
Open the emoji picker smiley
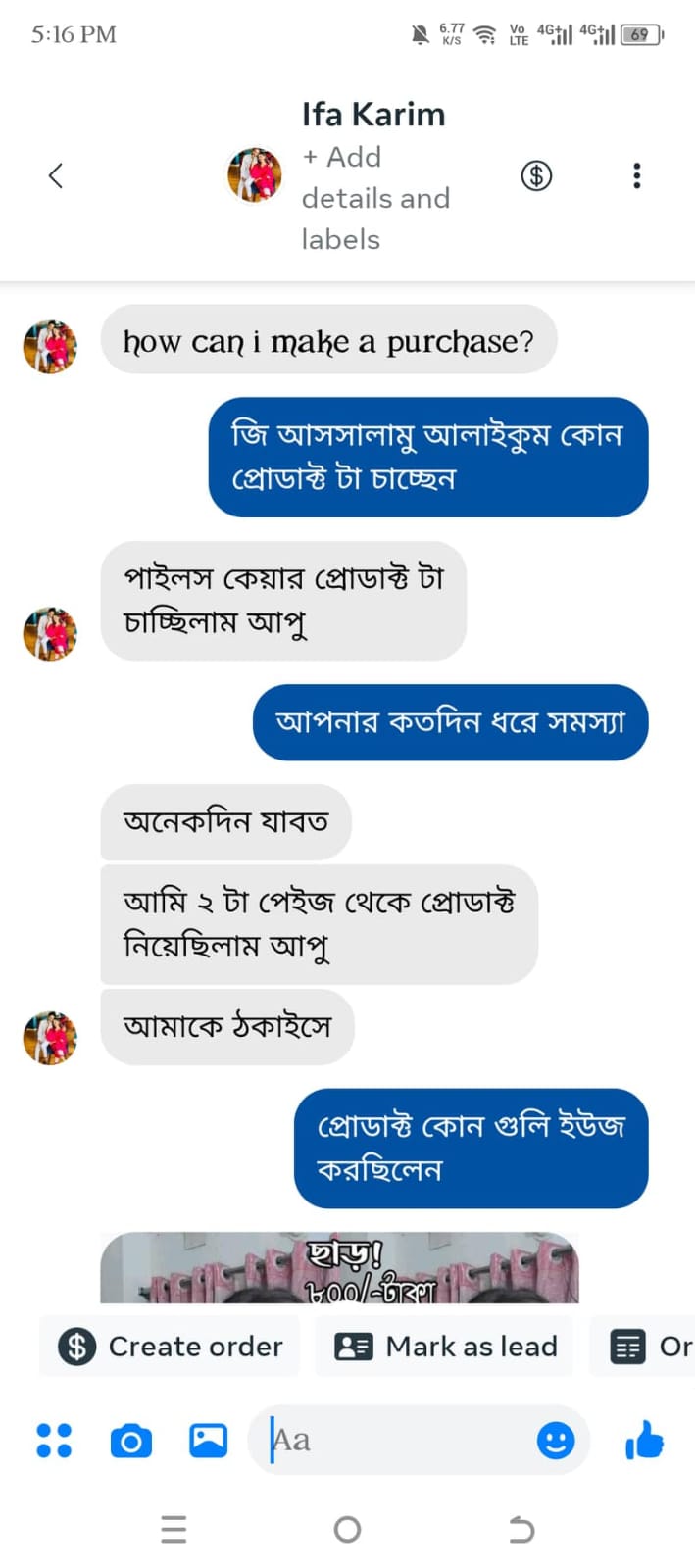[556, 1440]
